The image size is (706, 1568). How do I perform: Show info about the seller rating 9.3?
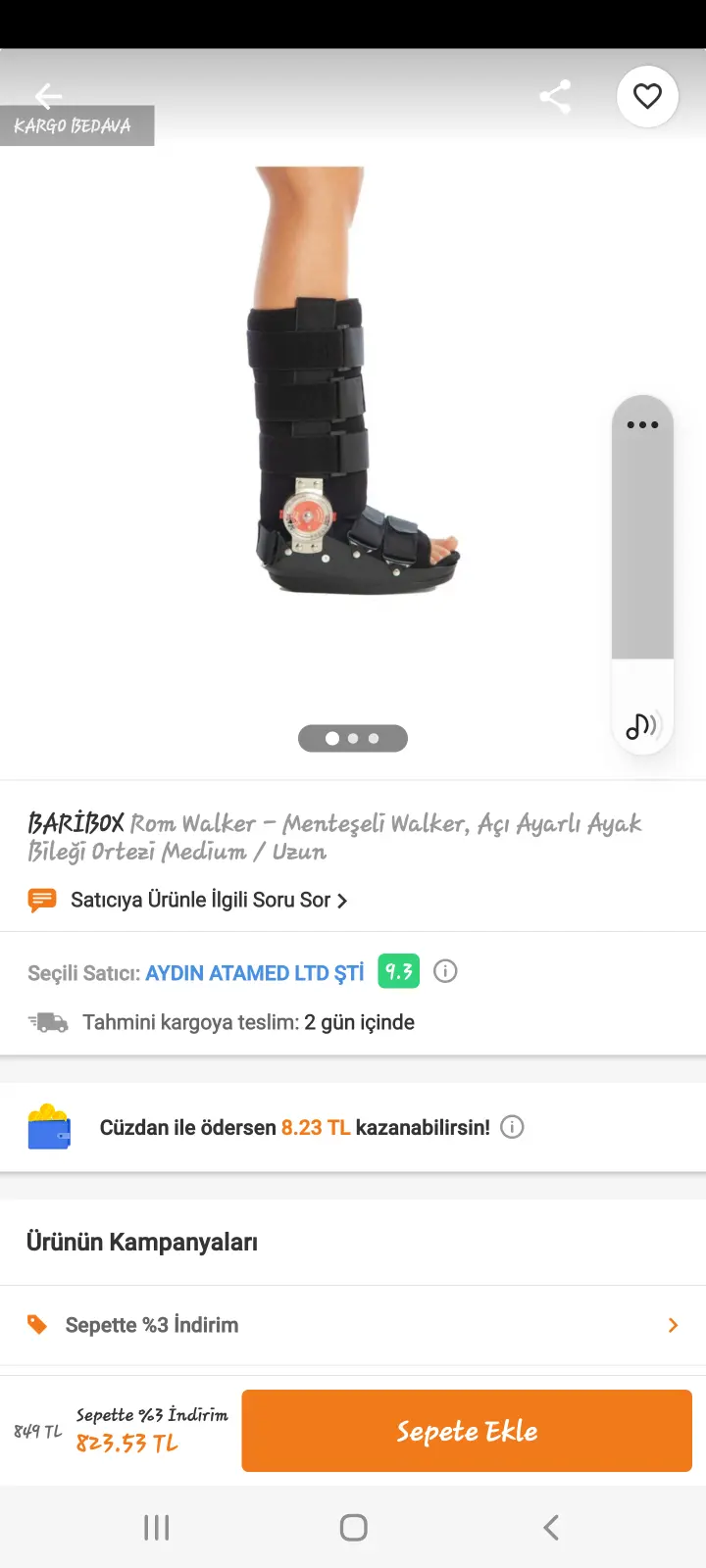445,971
